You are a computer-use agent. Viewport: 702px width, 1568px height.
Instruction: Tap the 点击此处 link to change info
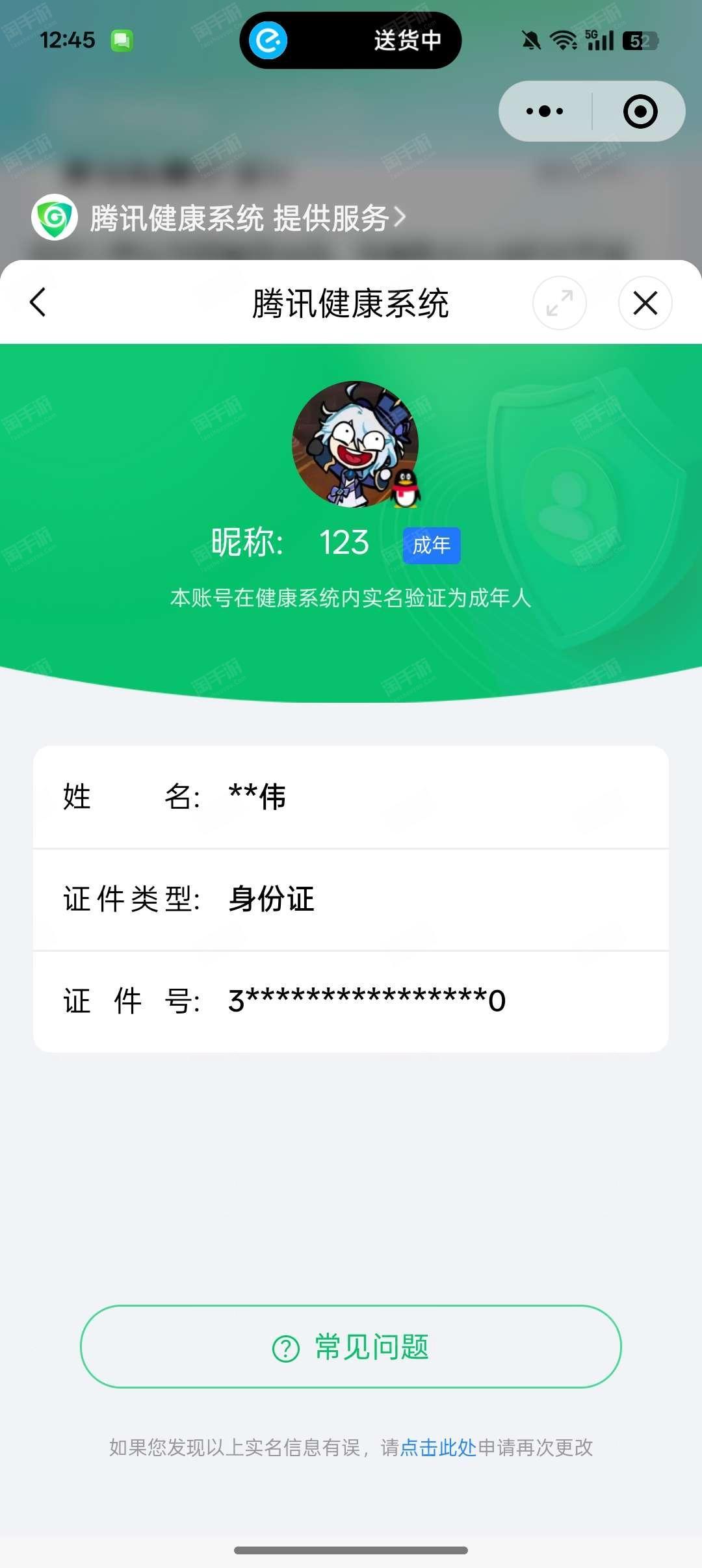click(x=439, y=1448)
